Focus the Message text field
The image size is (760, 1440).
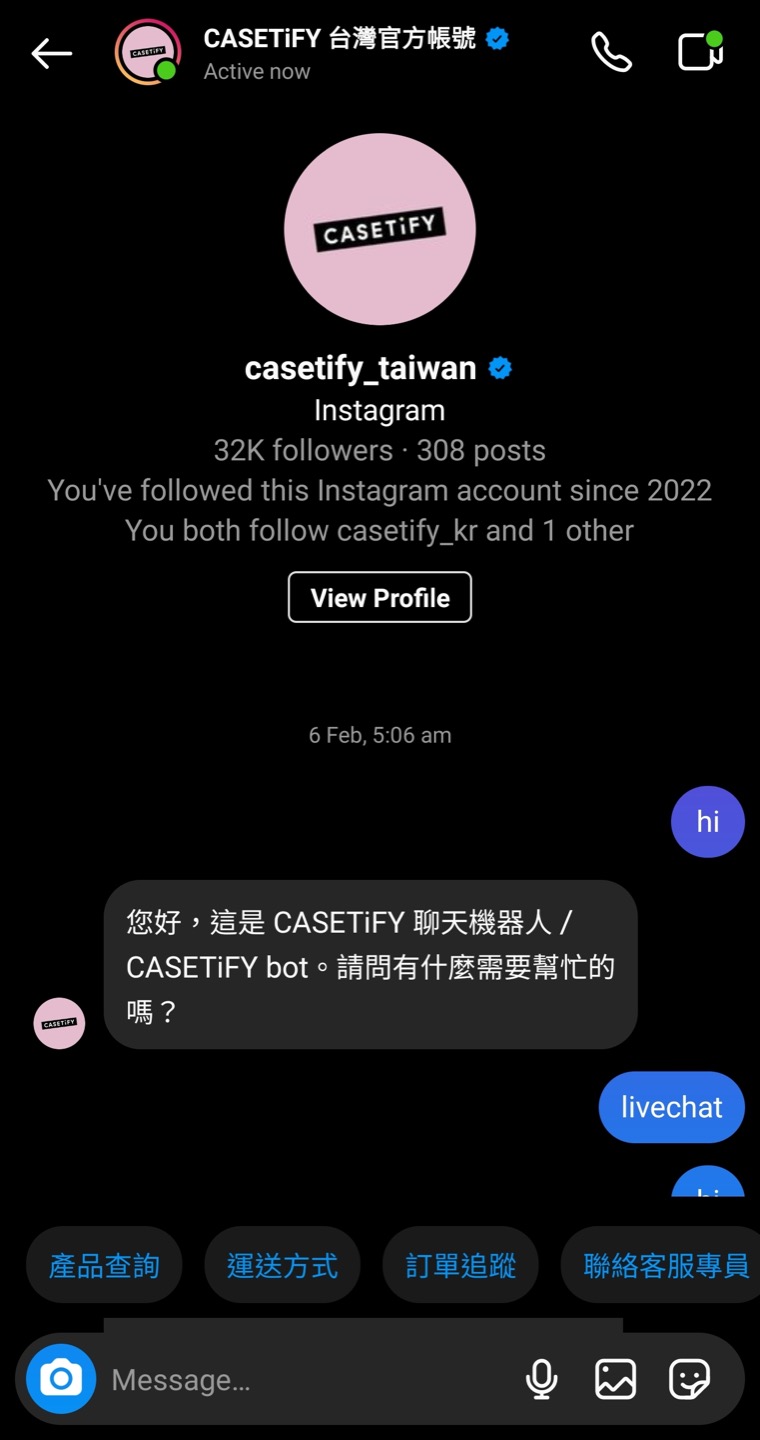click(300, 1381)
